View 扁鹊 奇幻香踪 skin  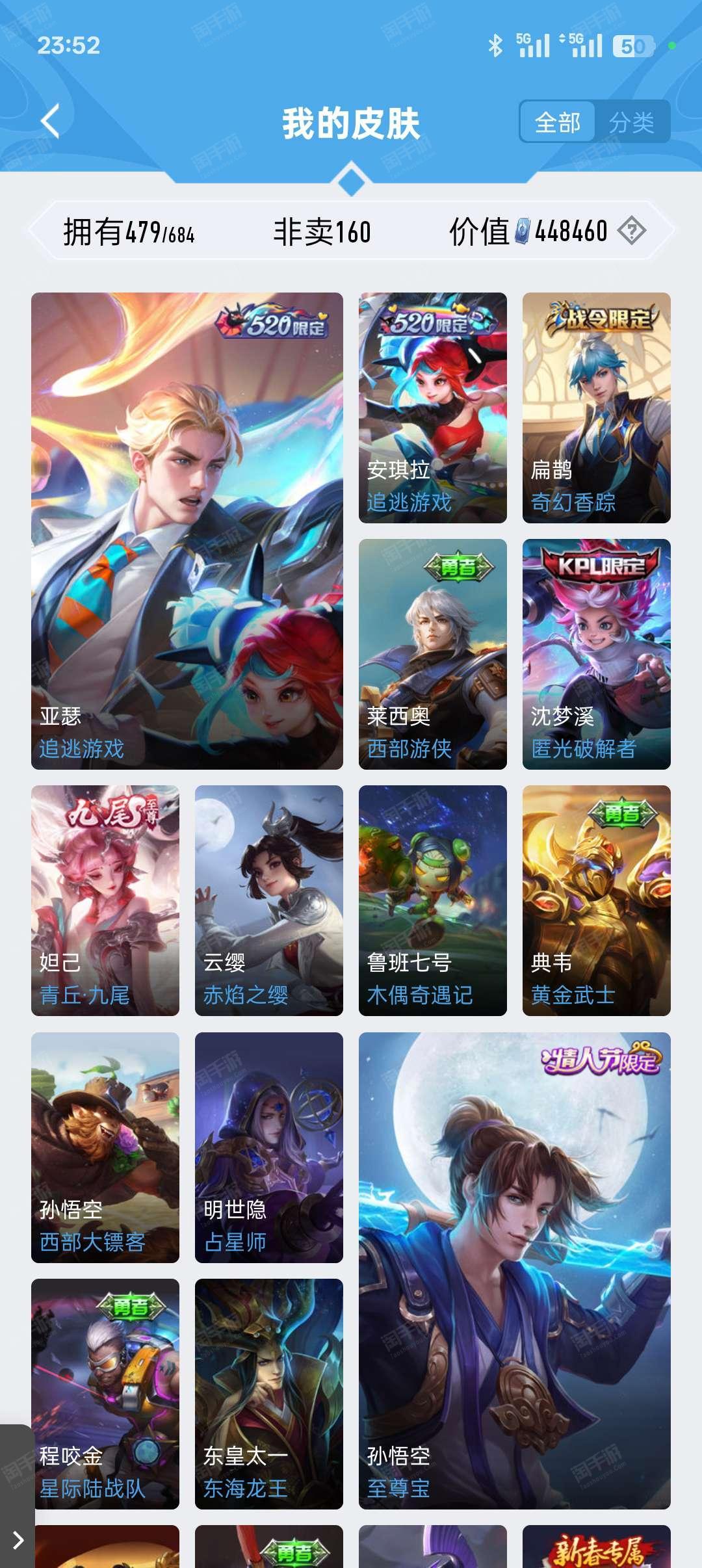596,408
